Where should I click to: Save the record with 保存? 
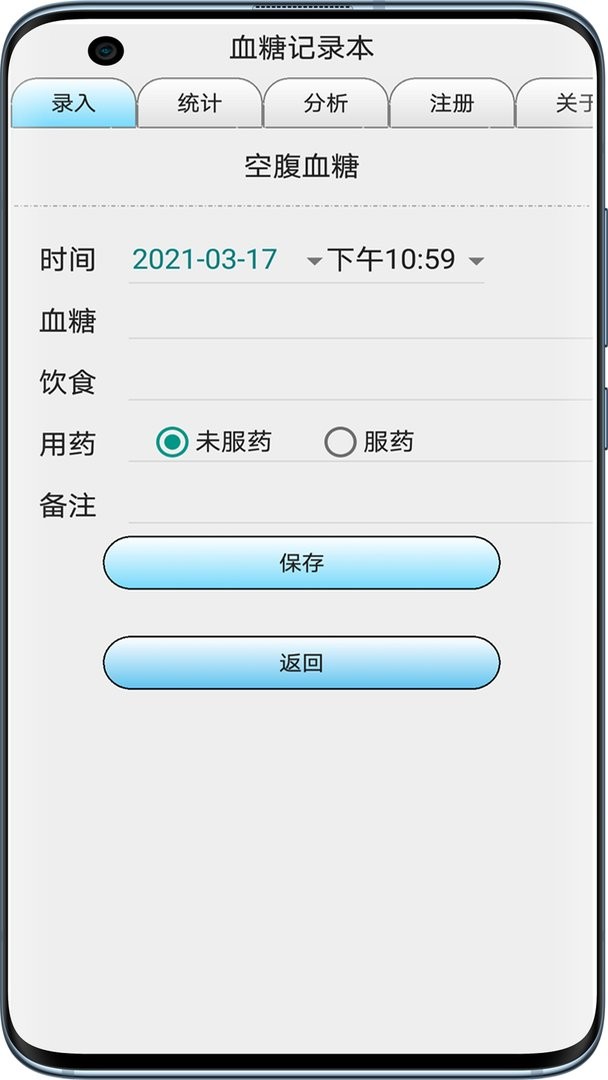(301, 563)
